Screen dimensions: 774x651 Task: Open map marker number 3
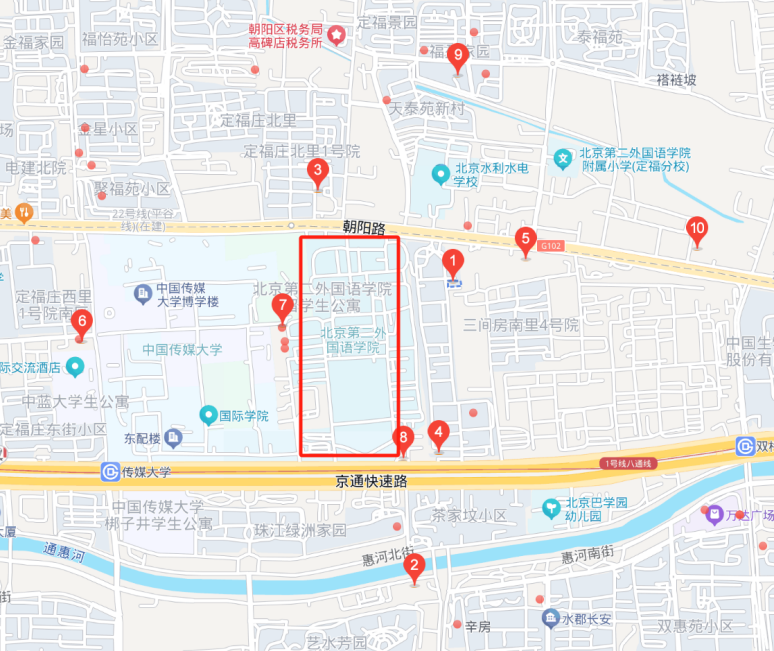tap(317, 173)
